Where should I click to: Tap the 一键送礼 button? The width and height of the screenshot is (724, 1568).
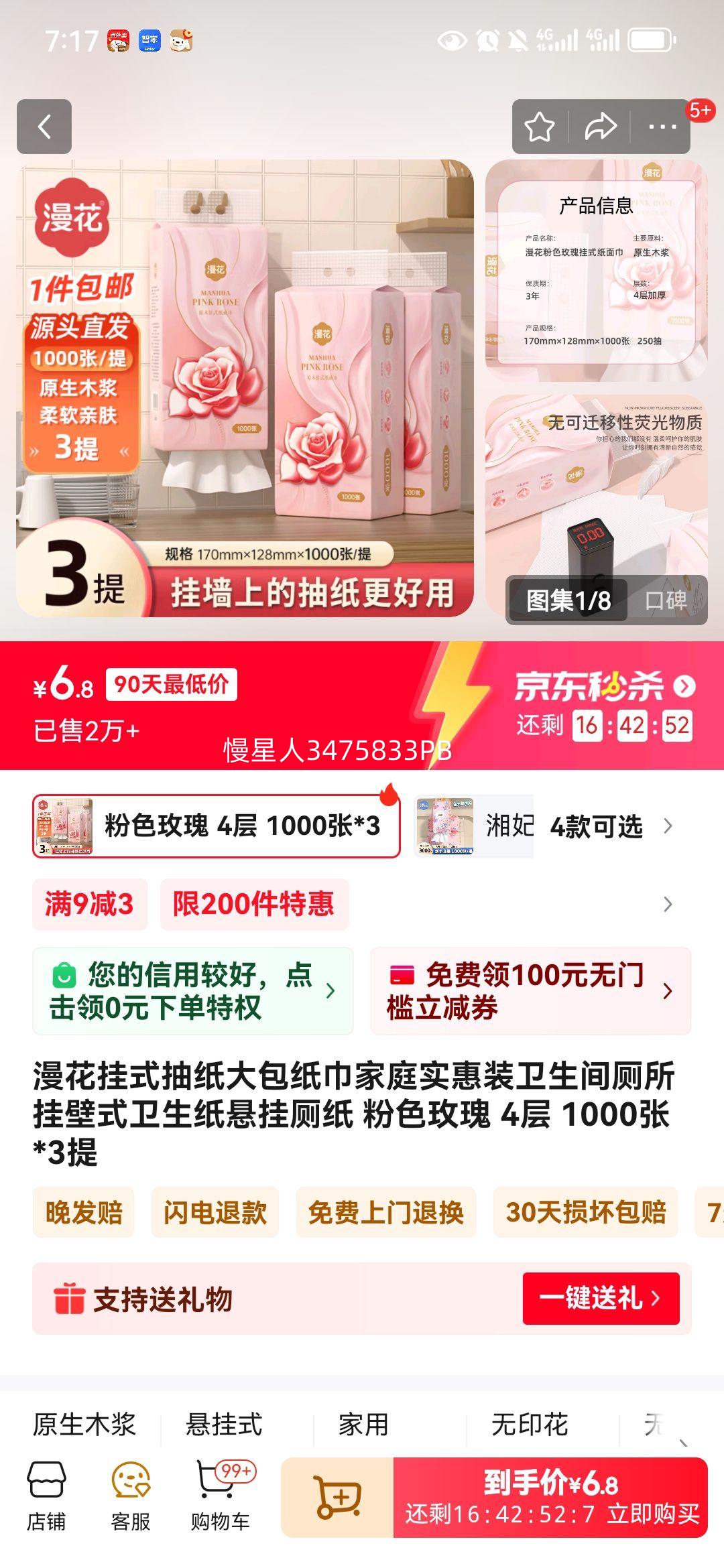pos(601,1298)
